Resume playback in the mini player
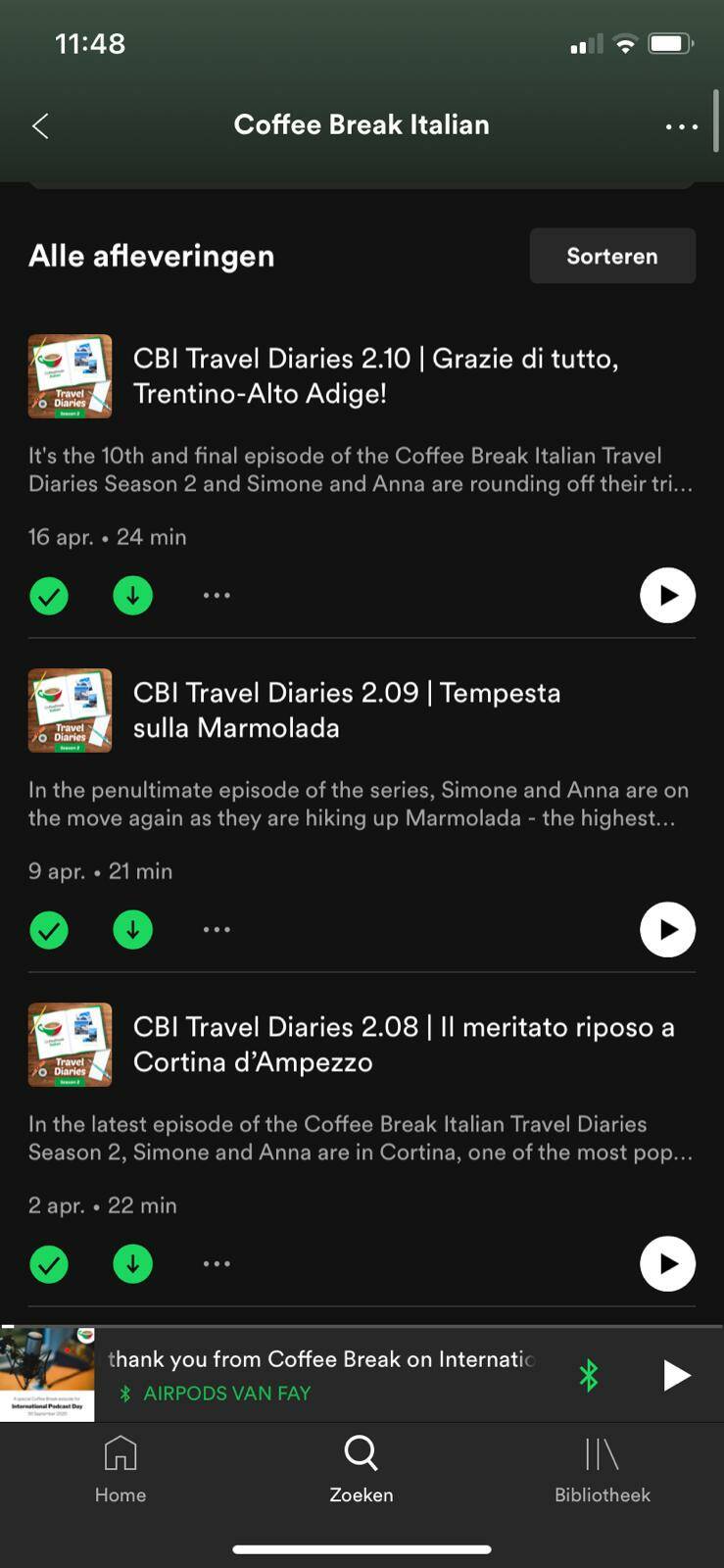The height and width of the screenshot is (1568, 724). [676, 1375]
